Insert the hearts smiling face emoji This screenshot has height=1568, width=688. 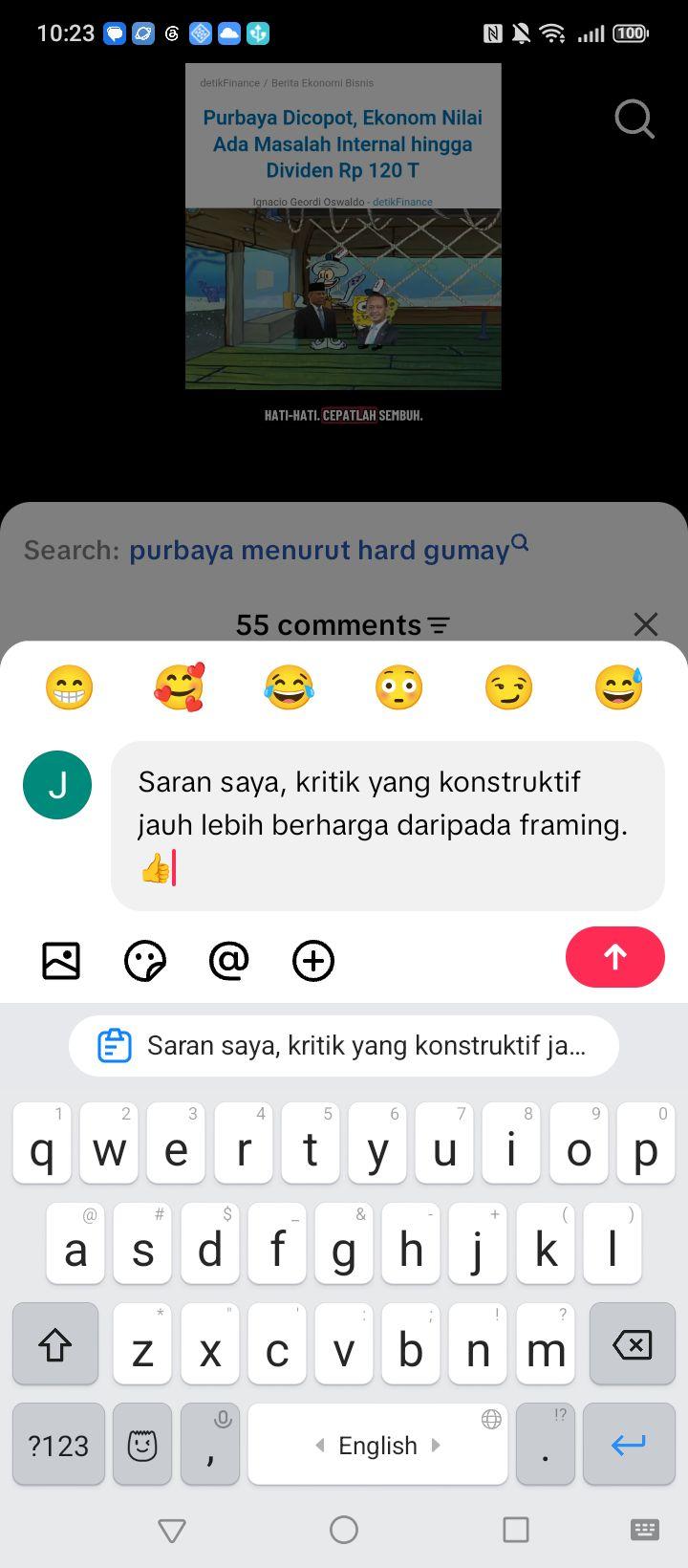tap(179, 687)
